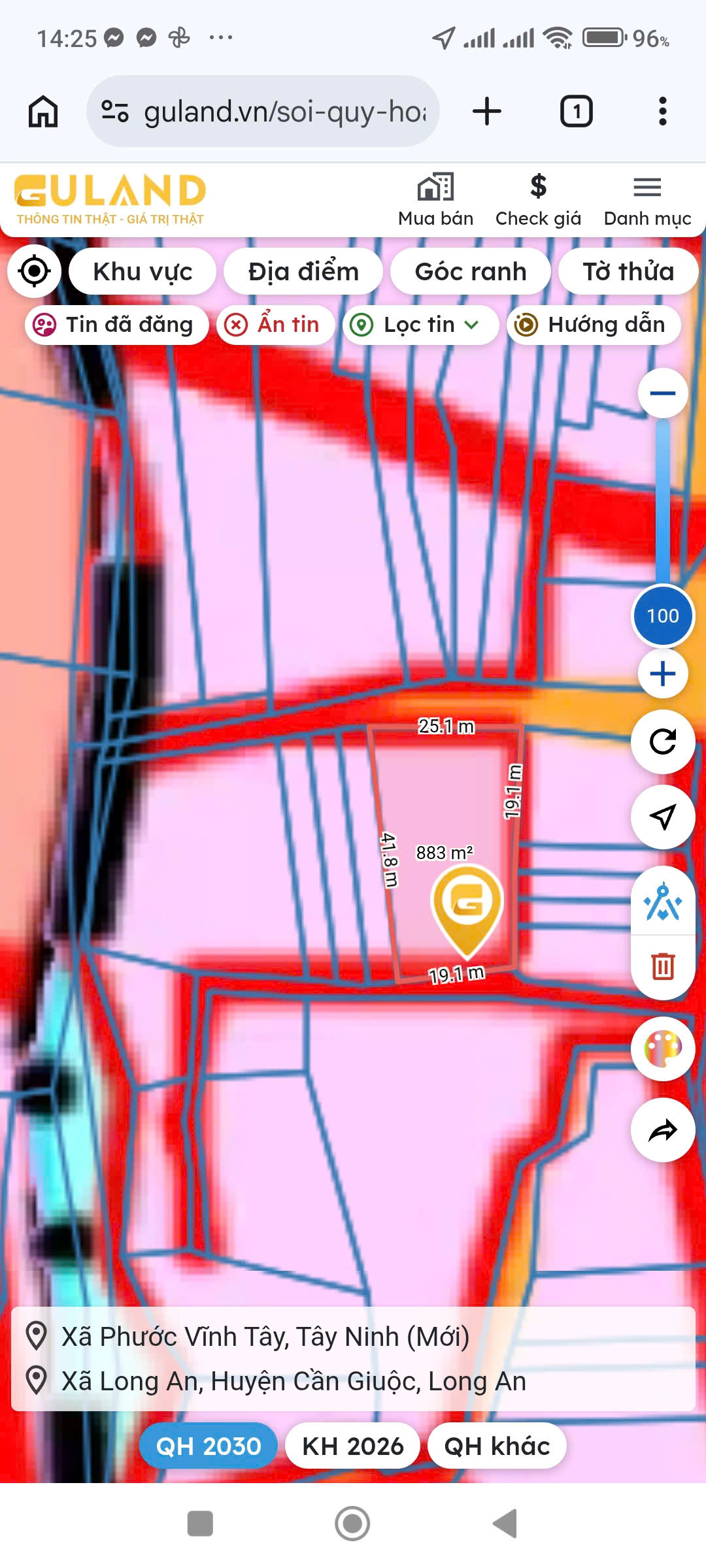
Task: Open the Hướng dẫn guide
Action: 594,325
